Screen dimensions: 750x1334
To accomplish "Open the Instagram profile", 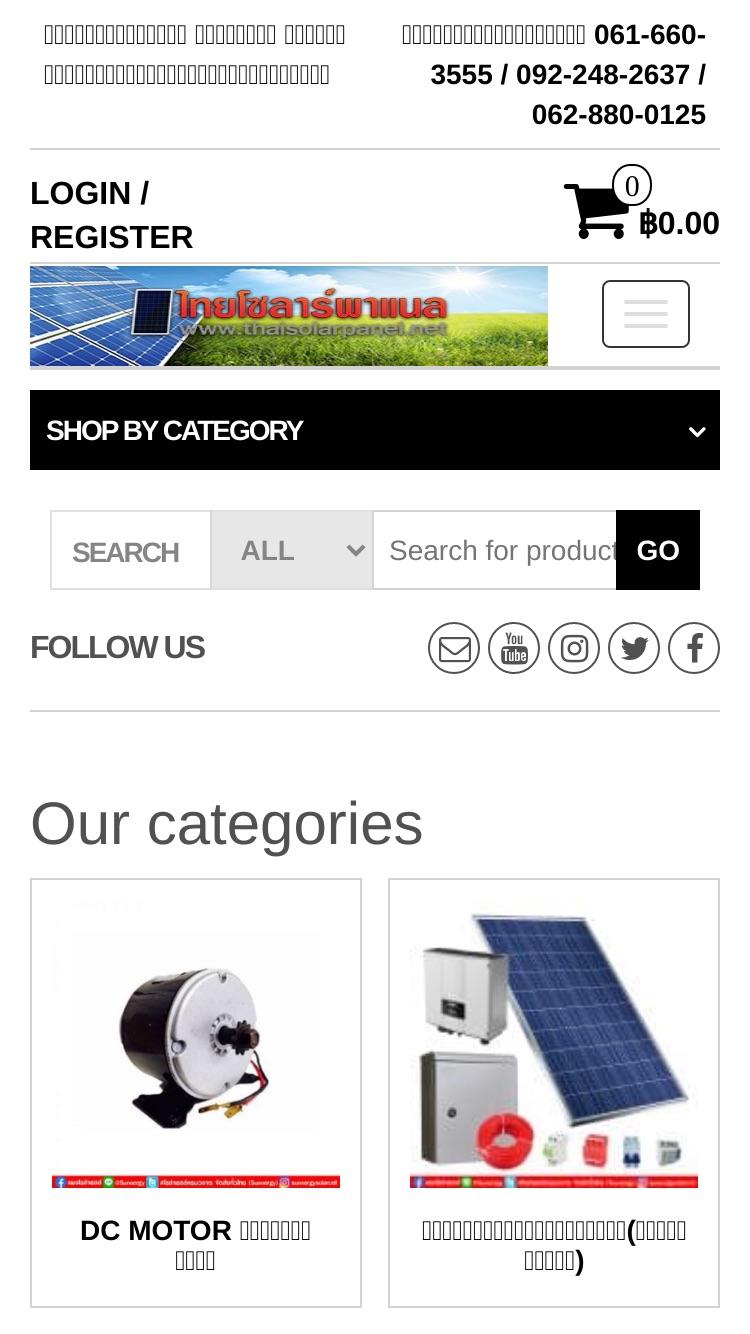I will [574, 648].
